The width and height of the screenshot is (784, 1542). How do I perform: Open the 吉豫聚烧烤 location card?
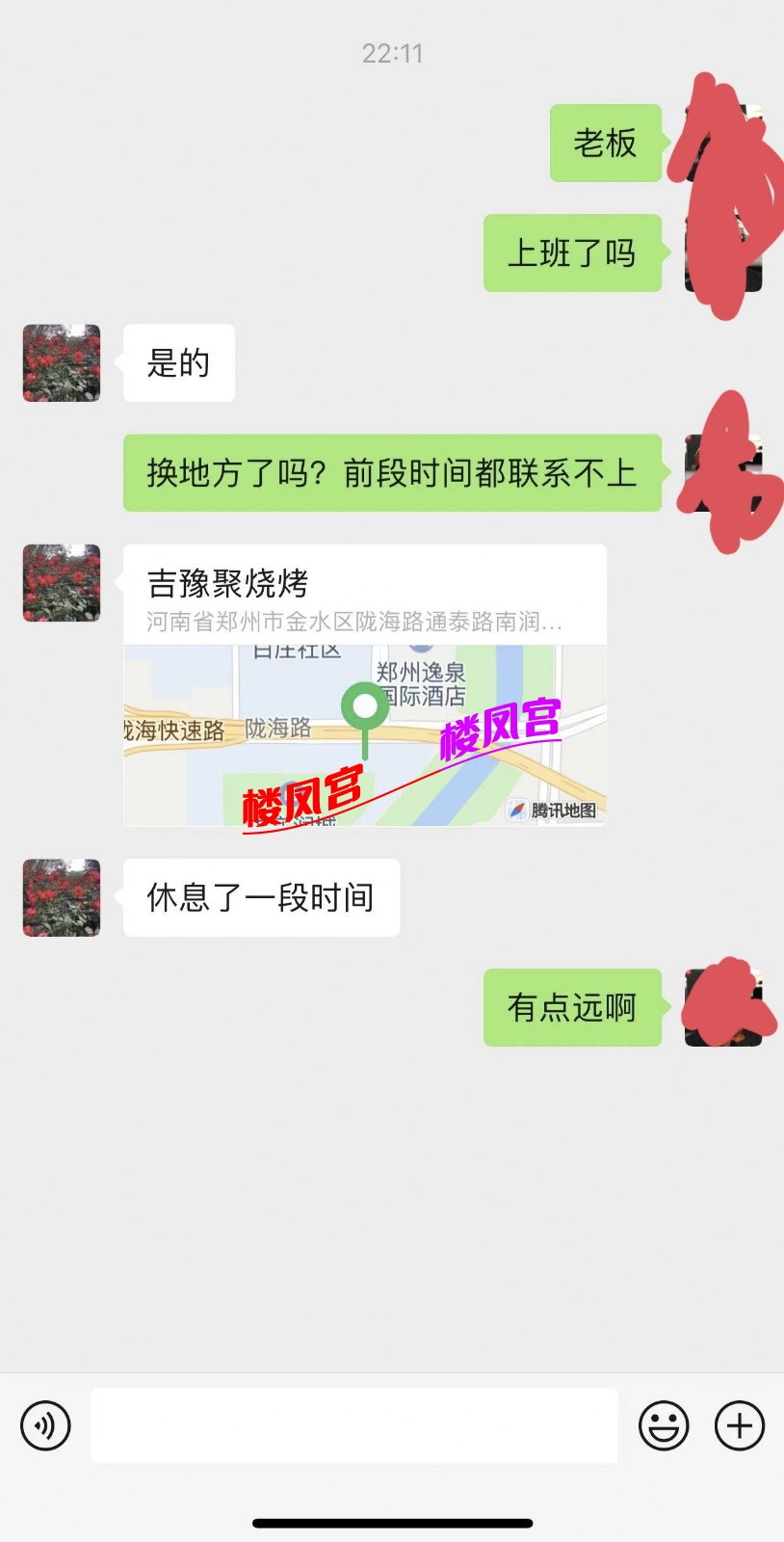pyautogui.click(x=364, y=684)
